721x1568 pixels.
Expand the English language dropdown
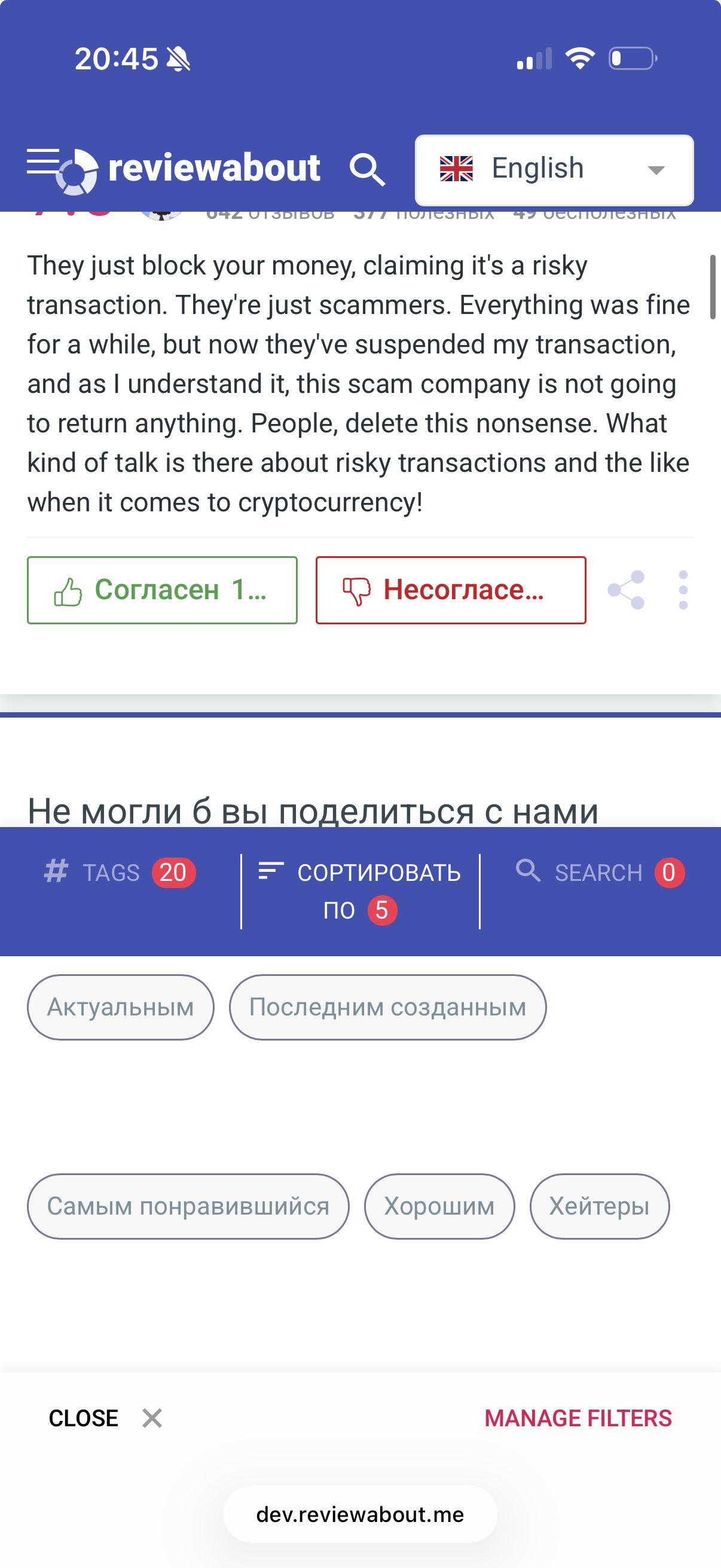[554, 170]
